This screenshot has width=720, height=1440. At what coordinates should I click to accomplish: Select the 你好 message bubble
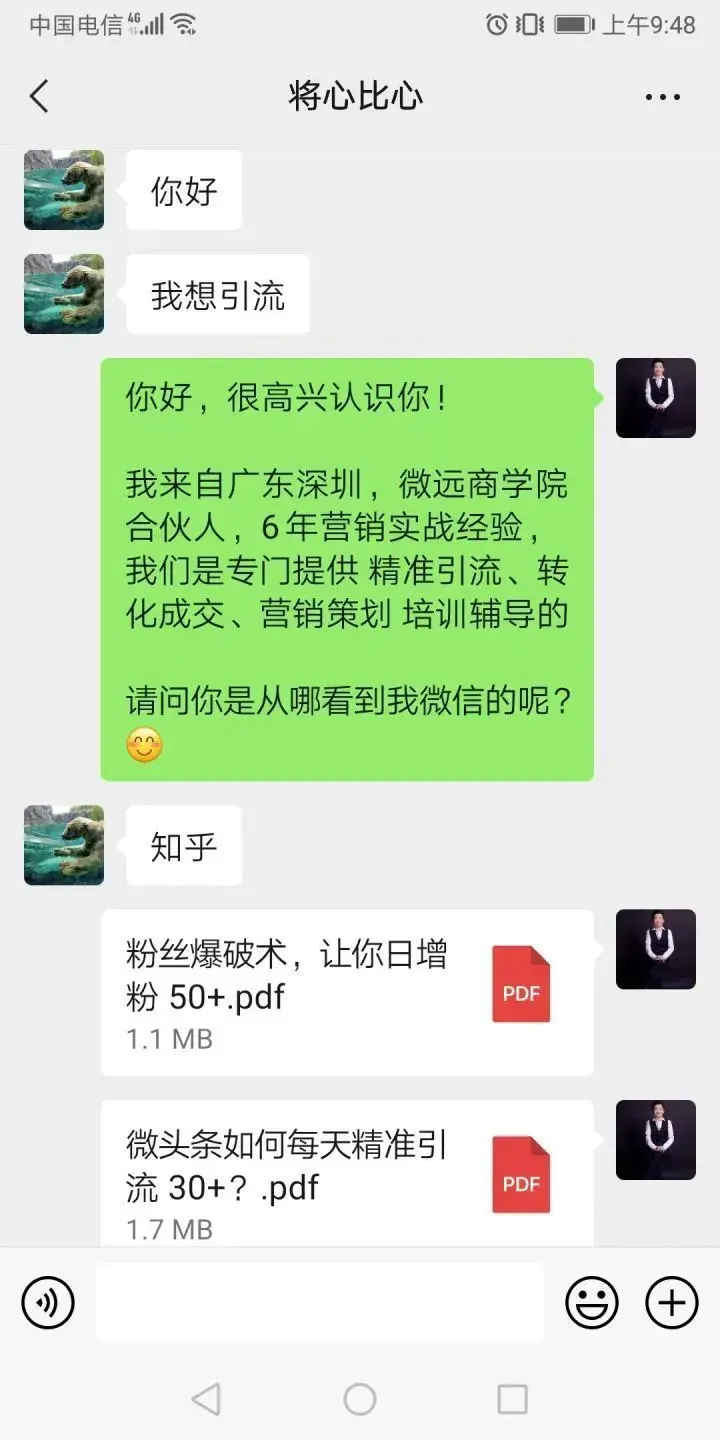pyautogui.click(x=183, y=190)
